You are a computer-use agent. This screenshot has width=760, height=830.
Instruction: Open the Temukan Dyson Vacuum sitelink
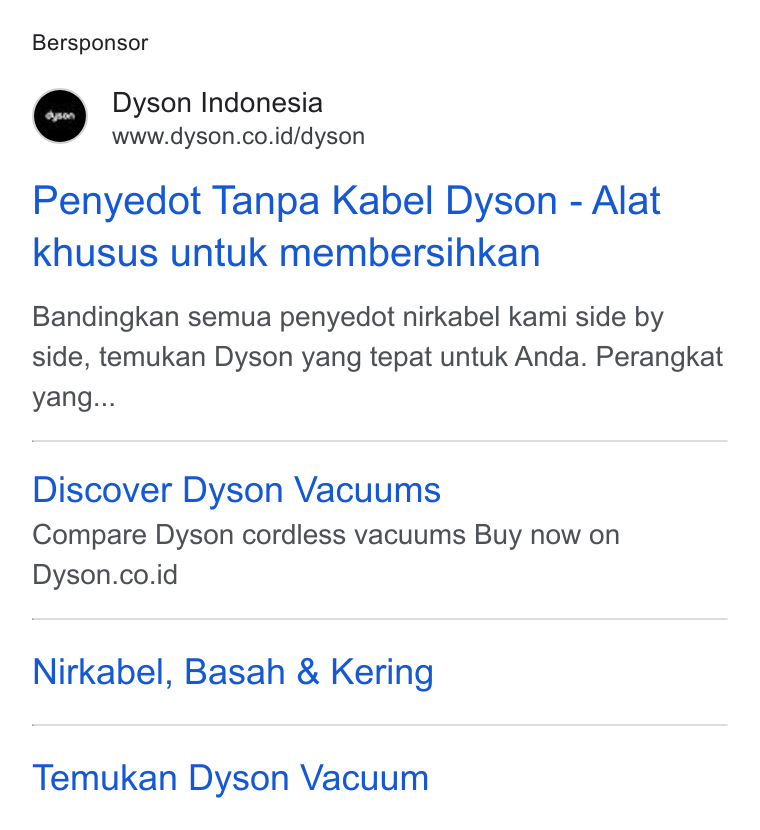(231, 778)
